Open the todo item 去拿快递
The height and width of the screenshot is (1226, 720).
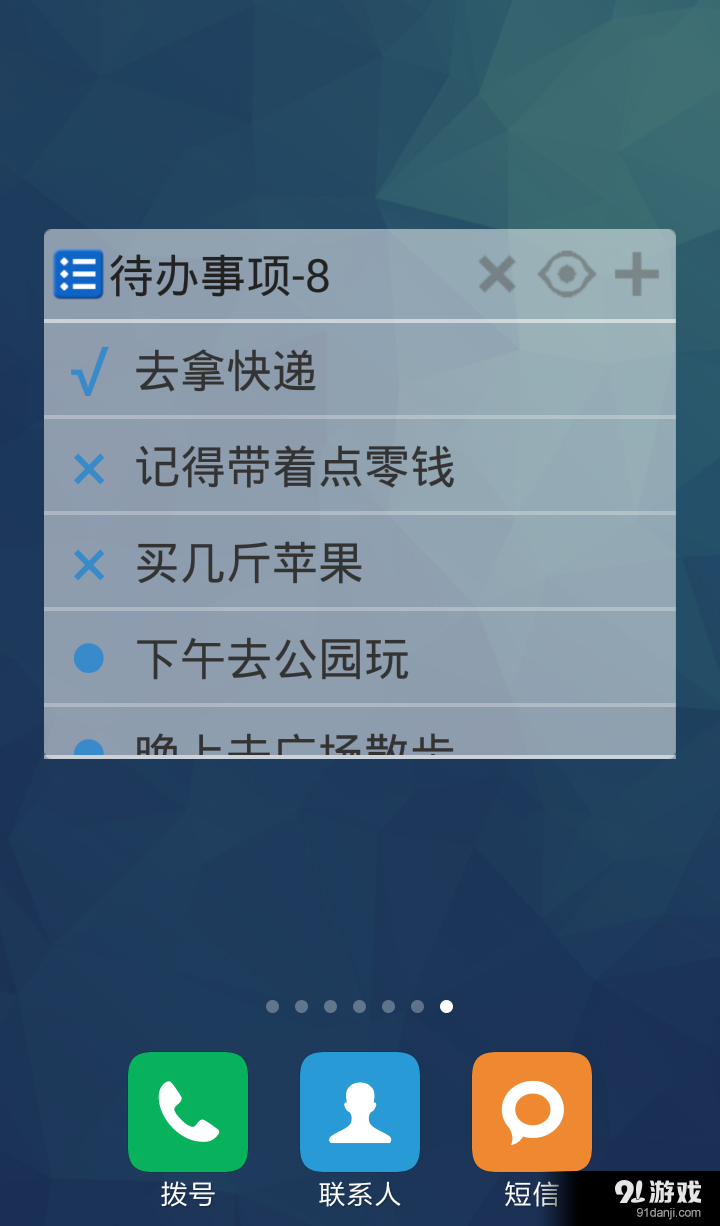pyautogui.click(x=226, y=371)
